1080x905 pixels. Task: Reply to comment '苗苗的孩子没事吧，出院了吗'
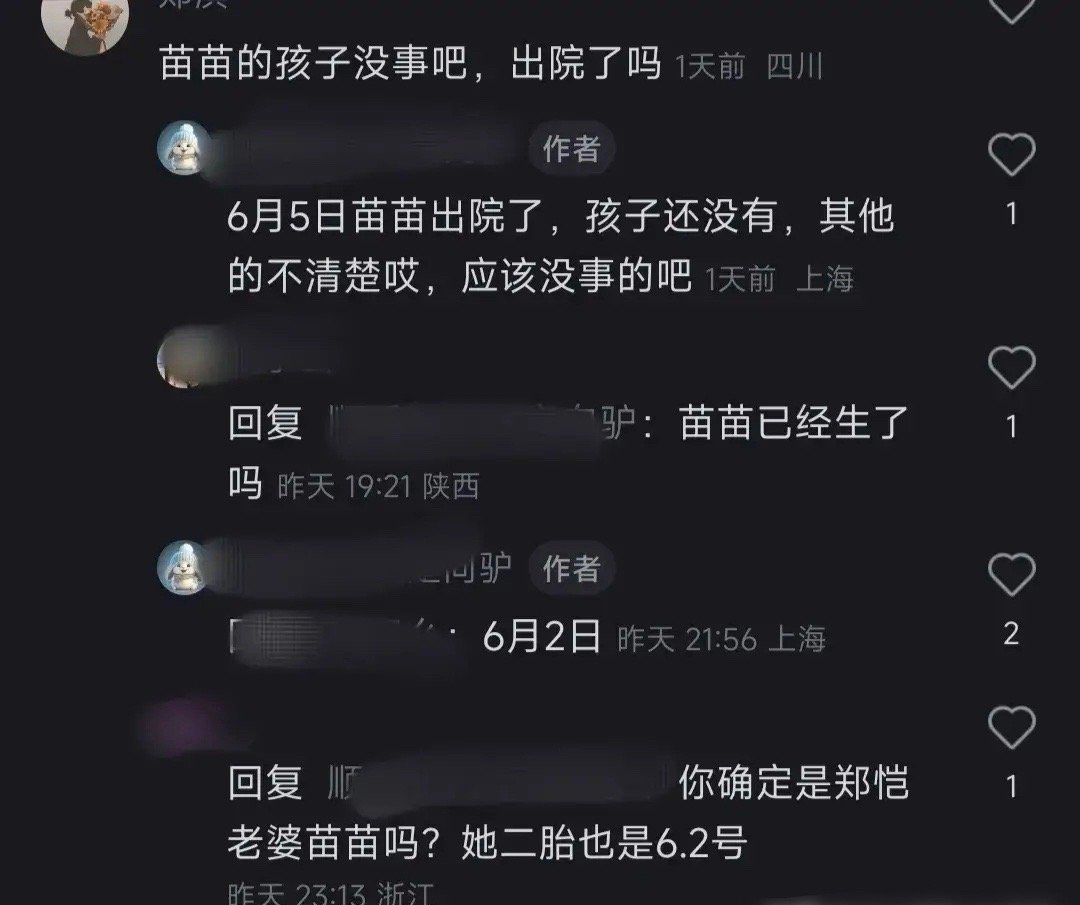click(x=410, y=66)
